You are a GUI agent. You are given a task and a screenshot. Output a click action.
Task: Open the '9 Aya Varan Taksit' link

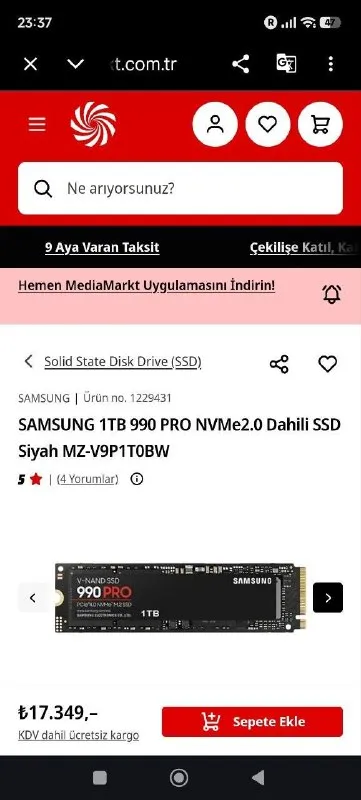tap(102, 248)
